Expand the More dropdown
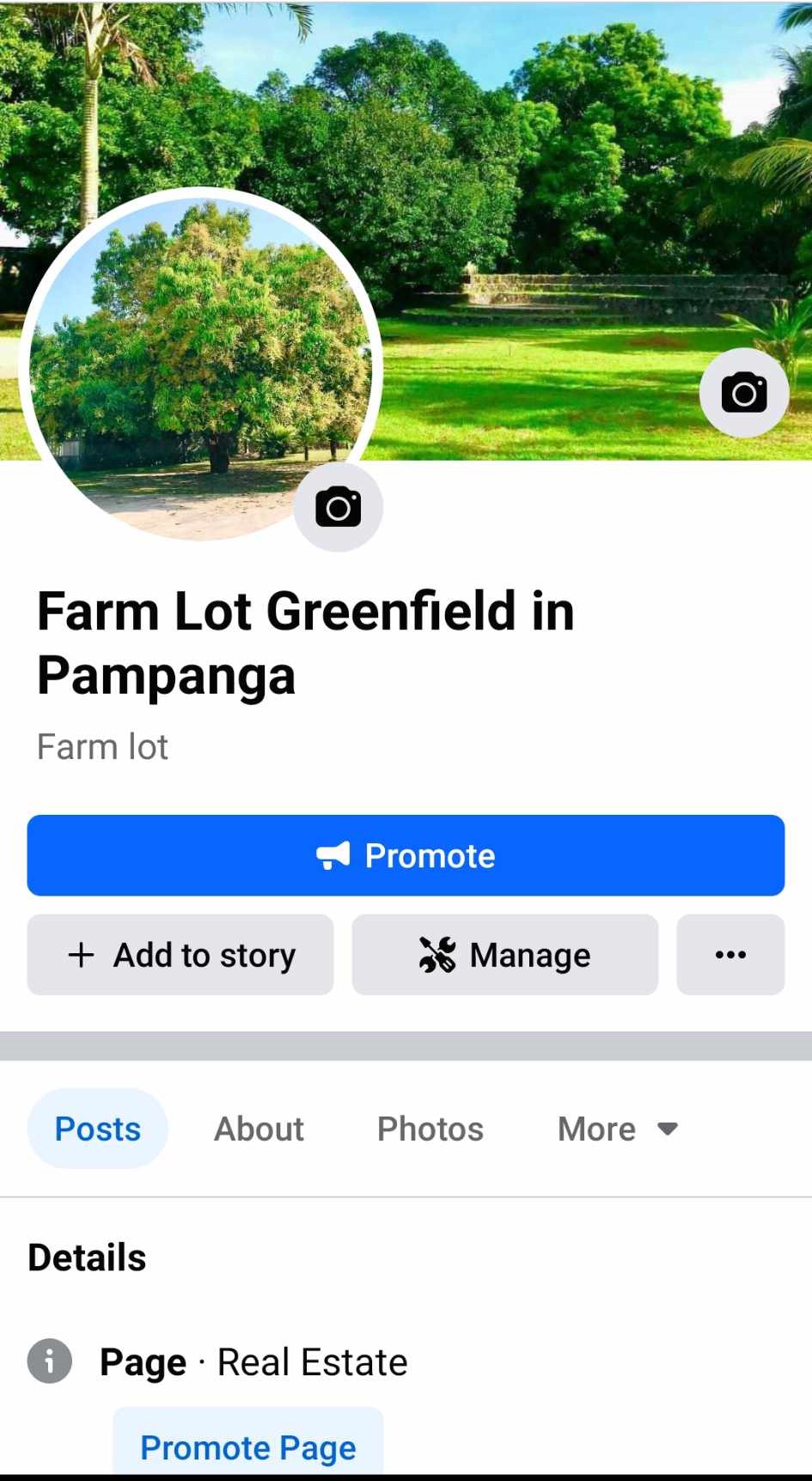 click(x=617, y=1129)
